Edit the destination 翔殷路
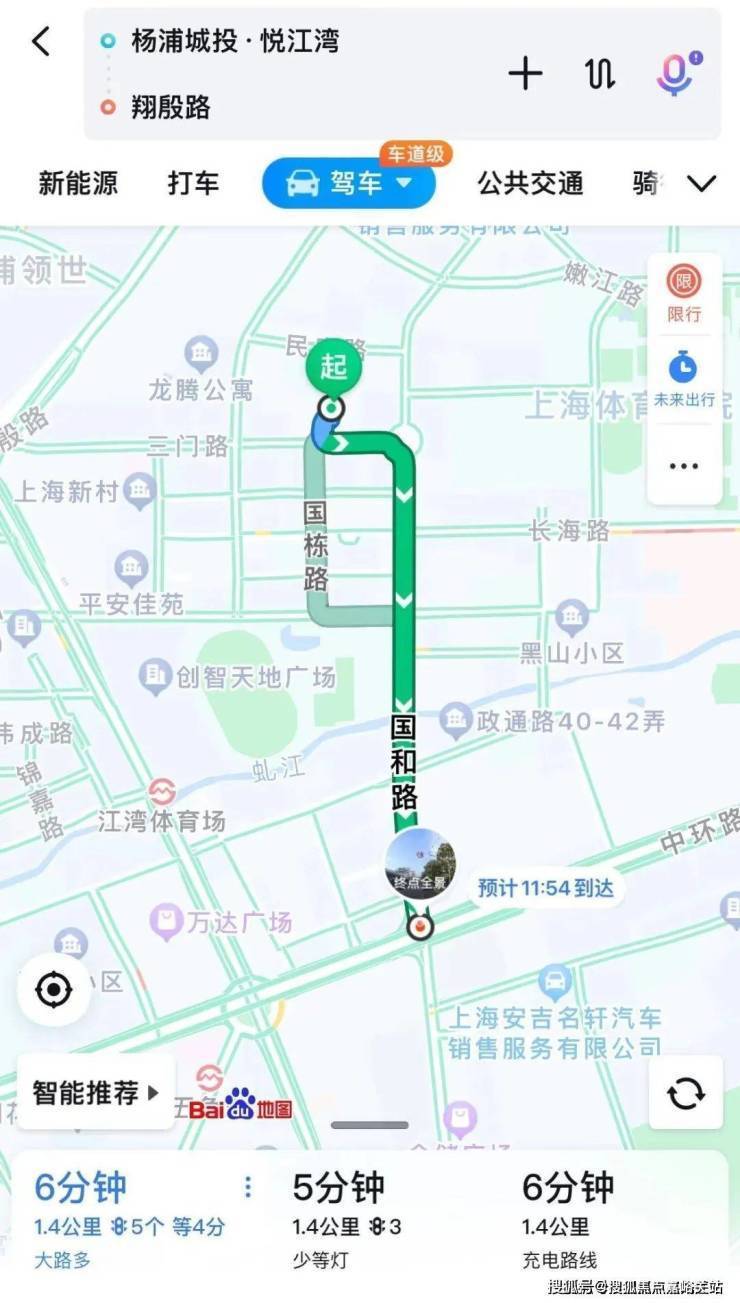 pos(171,107)
